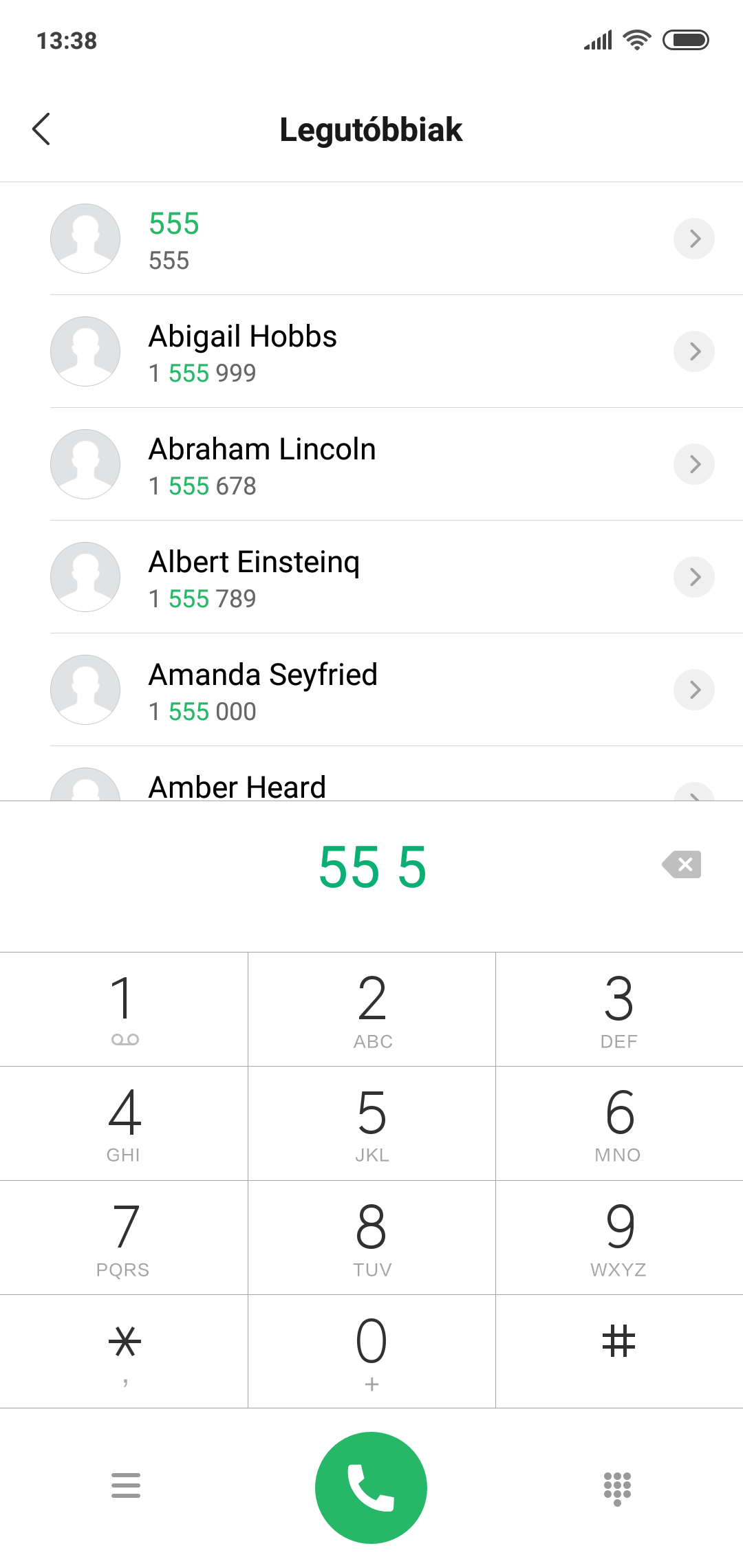Tap the star key

point(124,1352)
